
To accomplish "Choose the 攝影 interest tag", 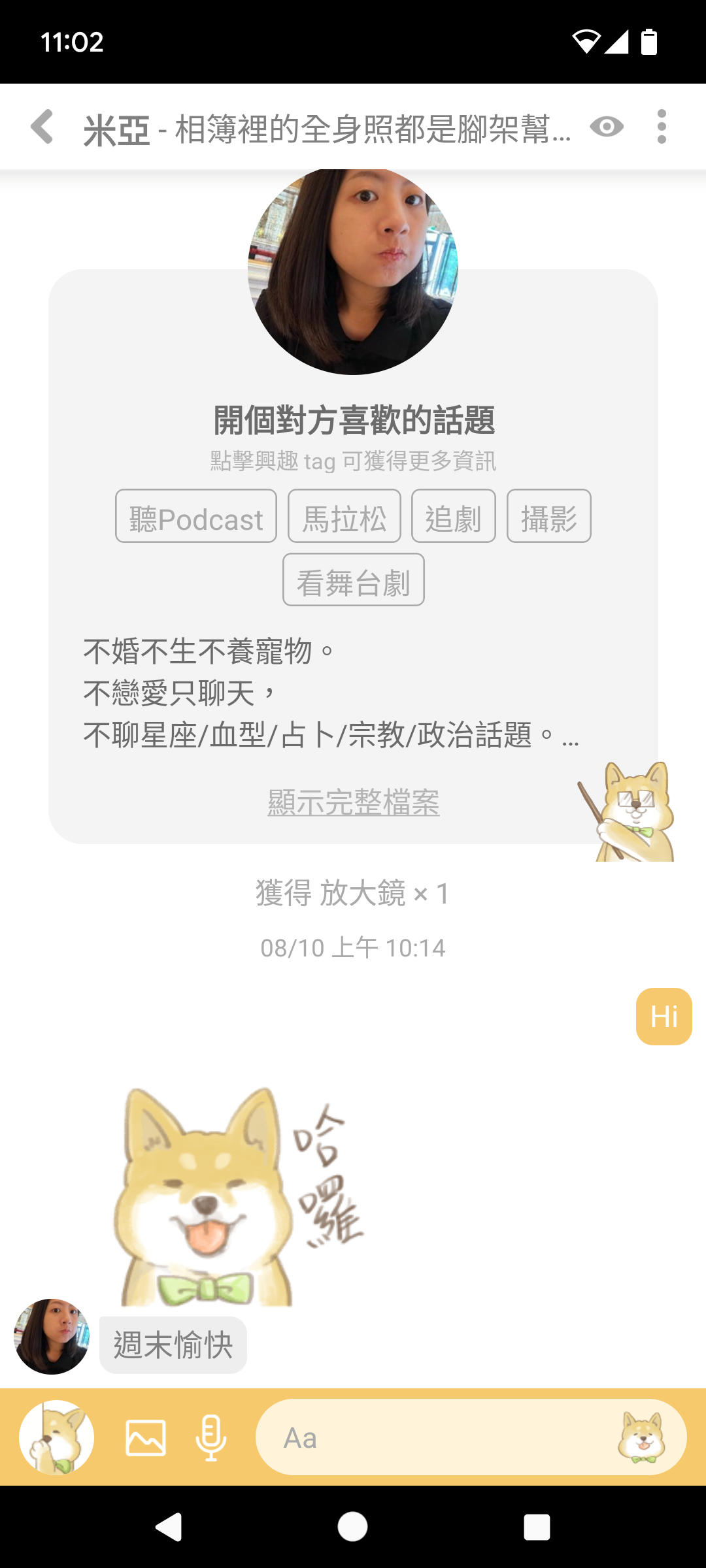I will tap(549, 516).
